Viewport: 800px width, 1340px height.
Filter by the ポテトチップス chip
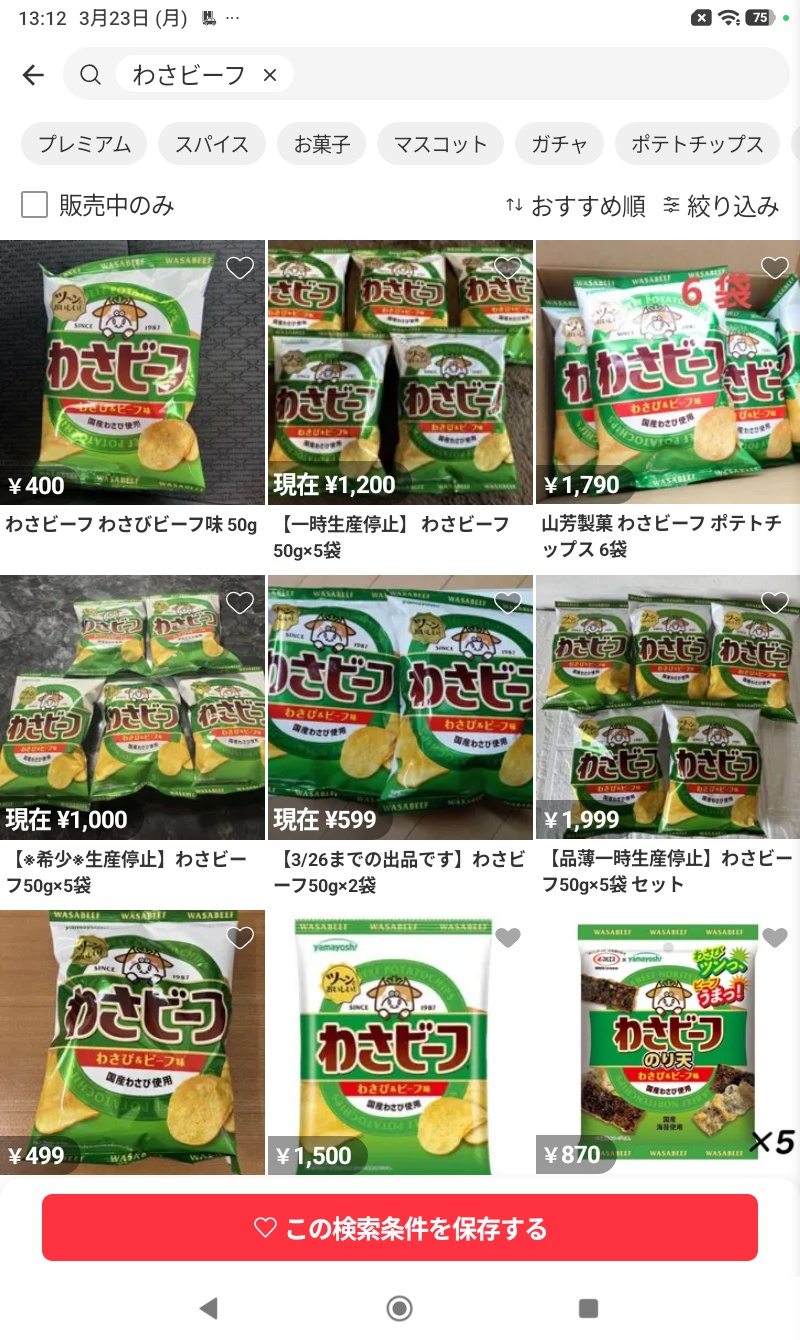(x=697, y=144)
